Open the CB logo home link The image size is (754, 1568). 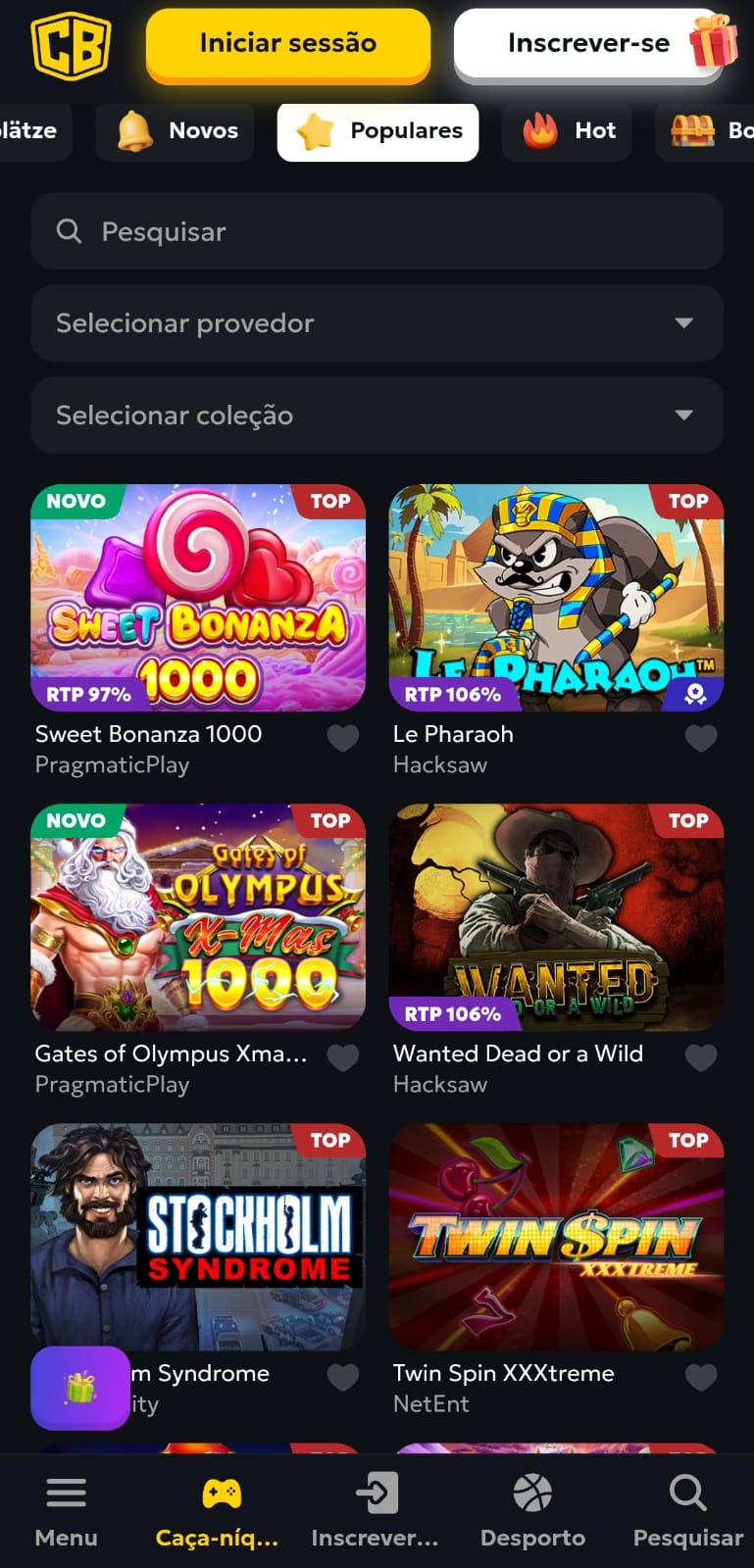(x=71, y=45)
